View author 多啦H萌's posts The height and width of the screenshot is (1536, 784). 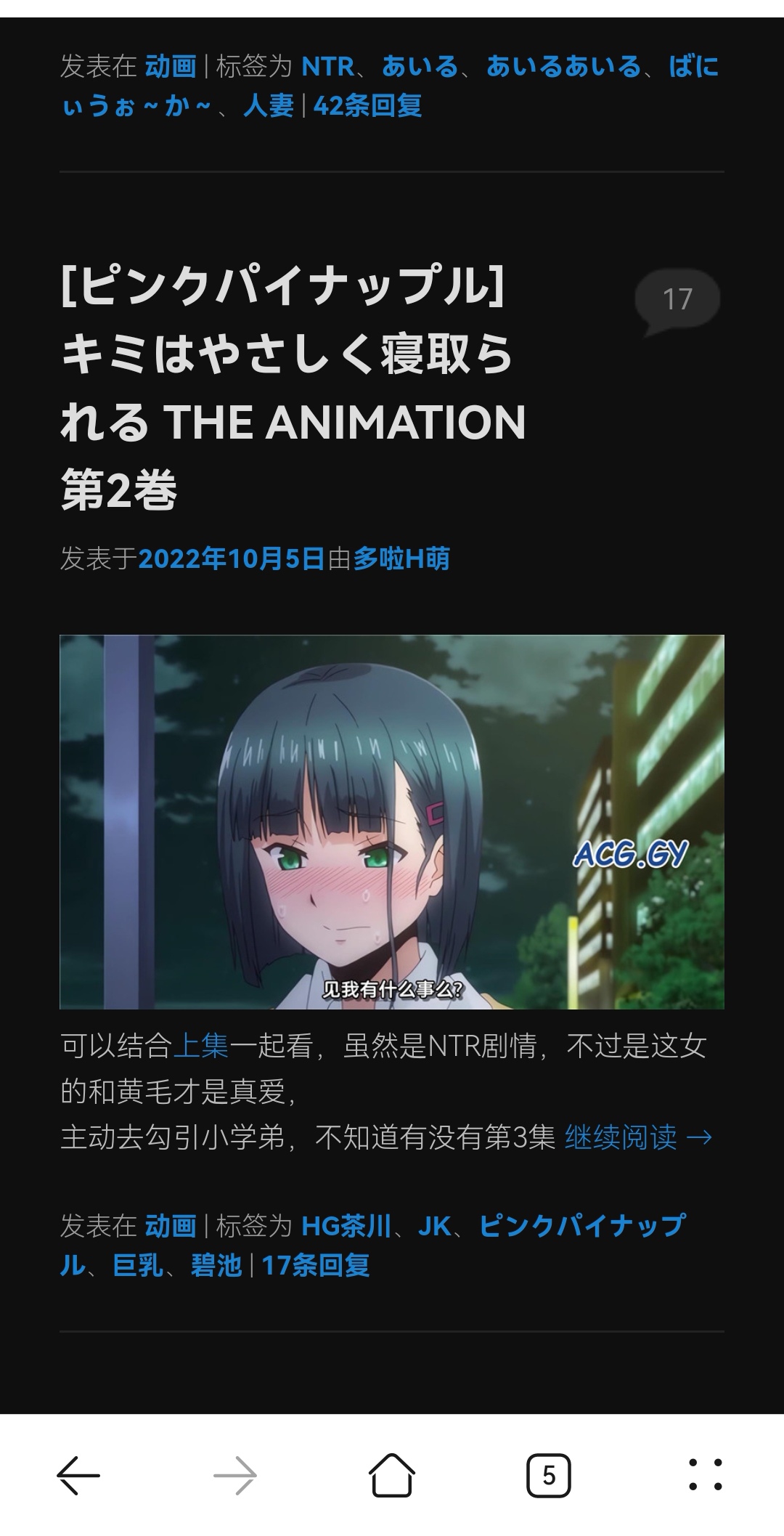pos(401,558)
